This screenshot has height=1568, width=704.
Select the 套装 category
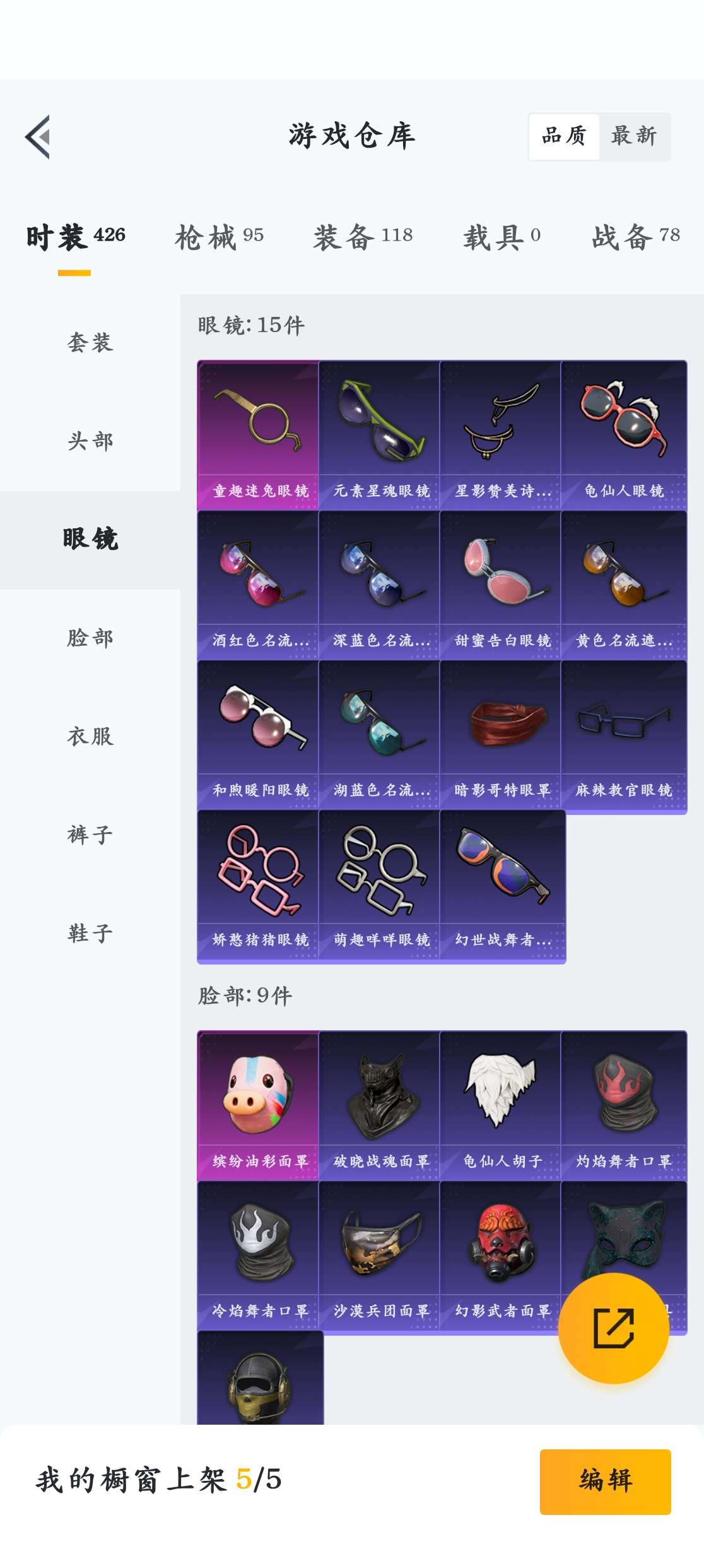pyautogui.click(x=90, y=342)
